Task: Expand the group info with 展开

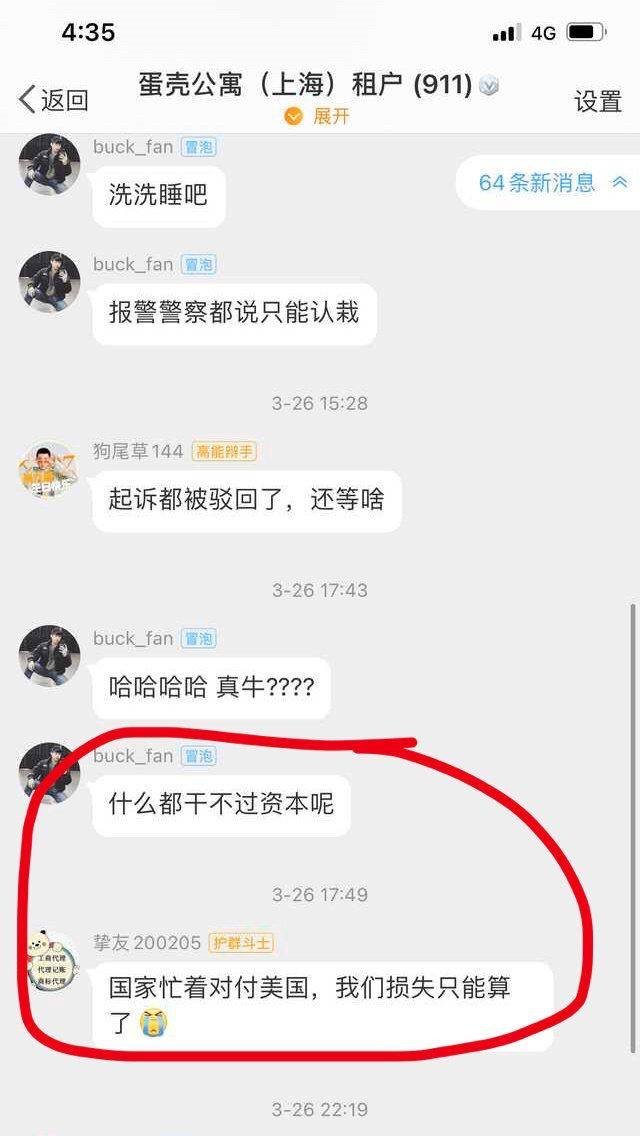Action: tap(319, 117)
